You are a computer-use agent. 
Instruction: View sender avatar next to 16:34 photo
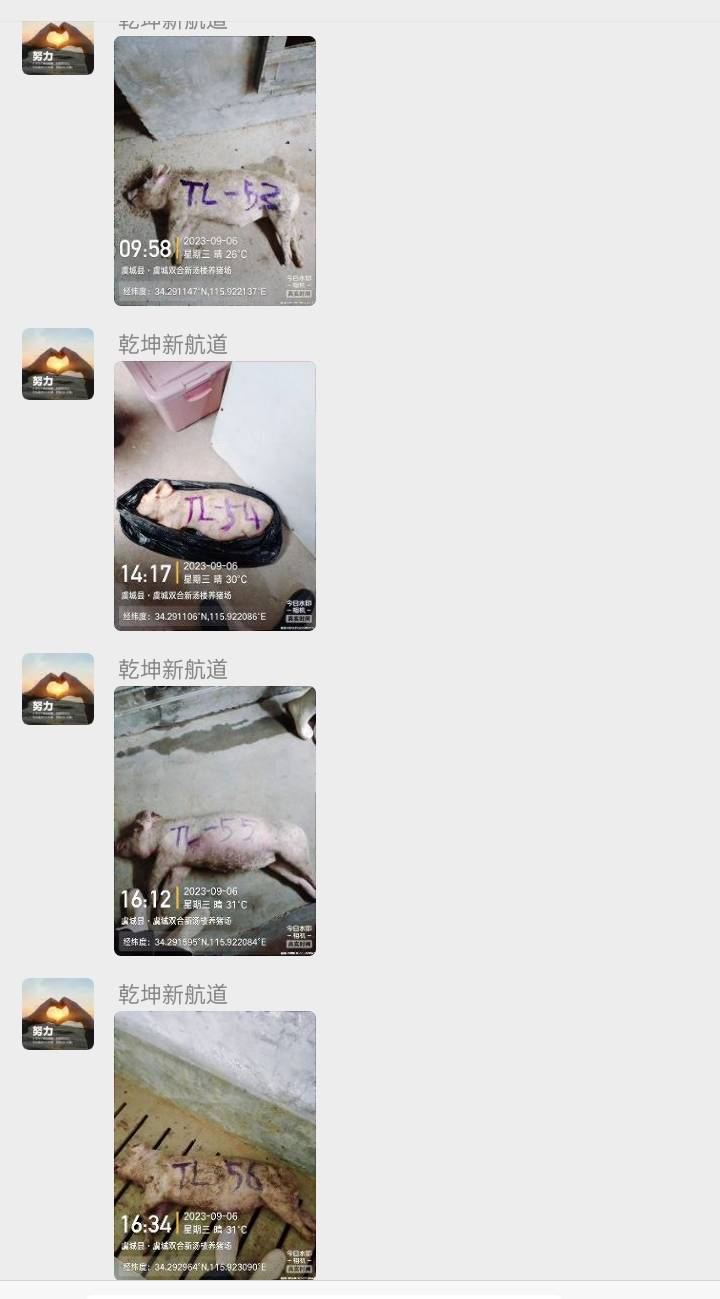pyautogui.click(x=58, y=1014)
